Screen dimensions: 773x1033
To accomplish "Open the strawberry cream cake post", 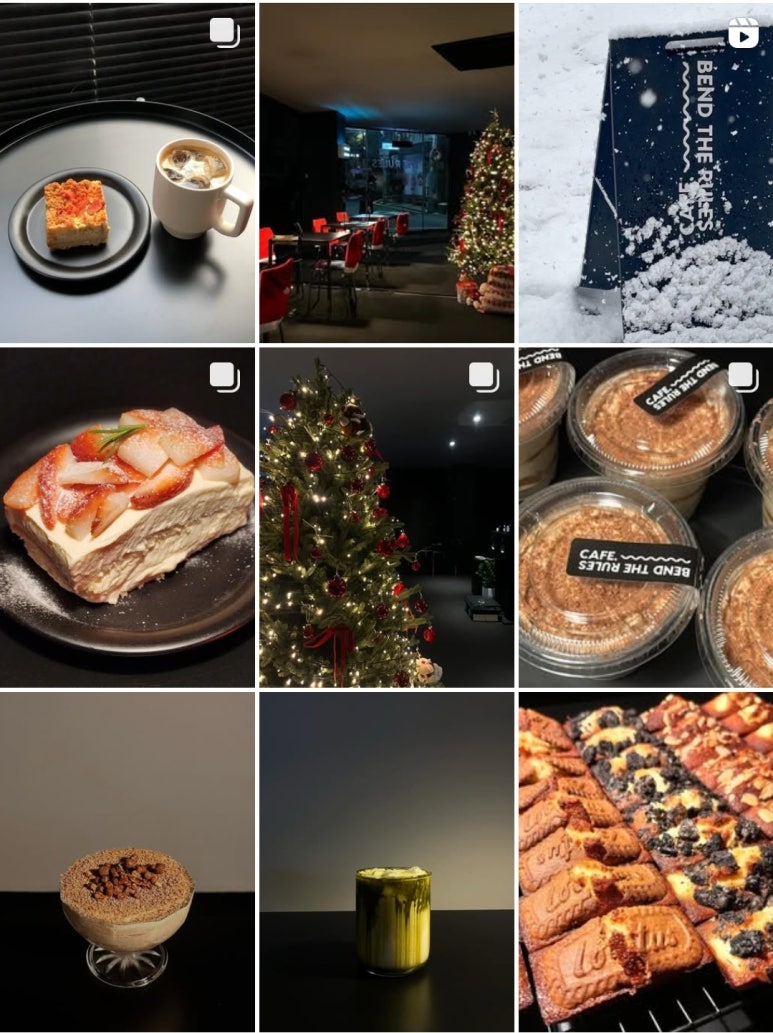I will 127,517.
